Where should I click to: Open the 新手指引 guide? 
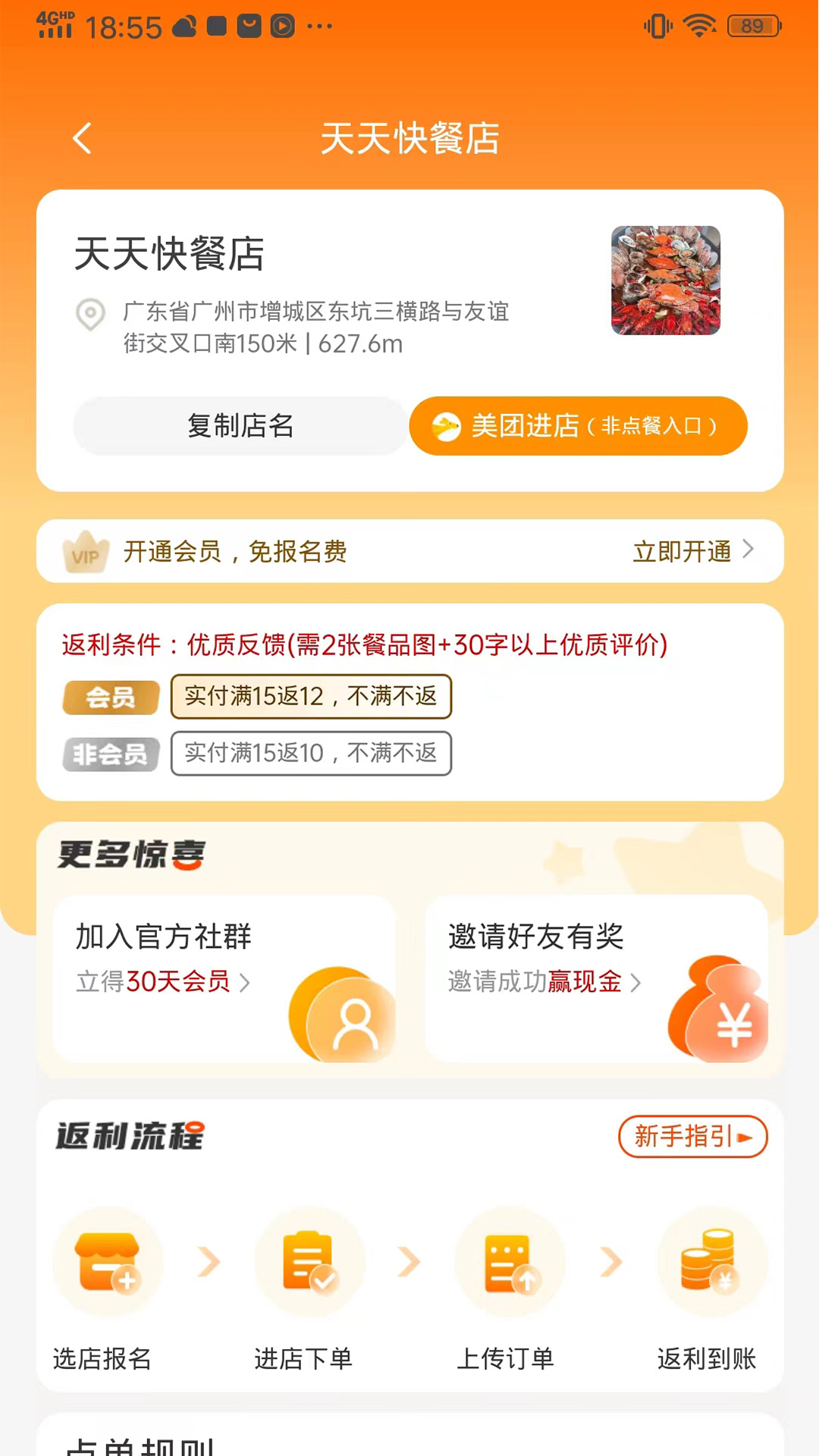(x=692, y=1137)
